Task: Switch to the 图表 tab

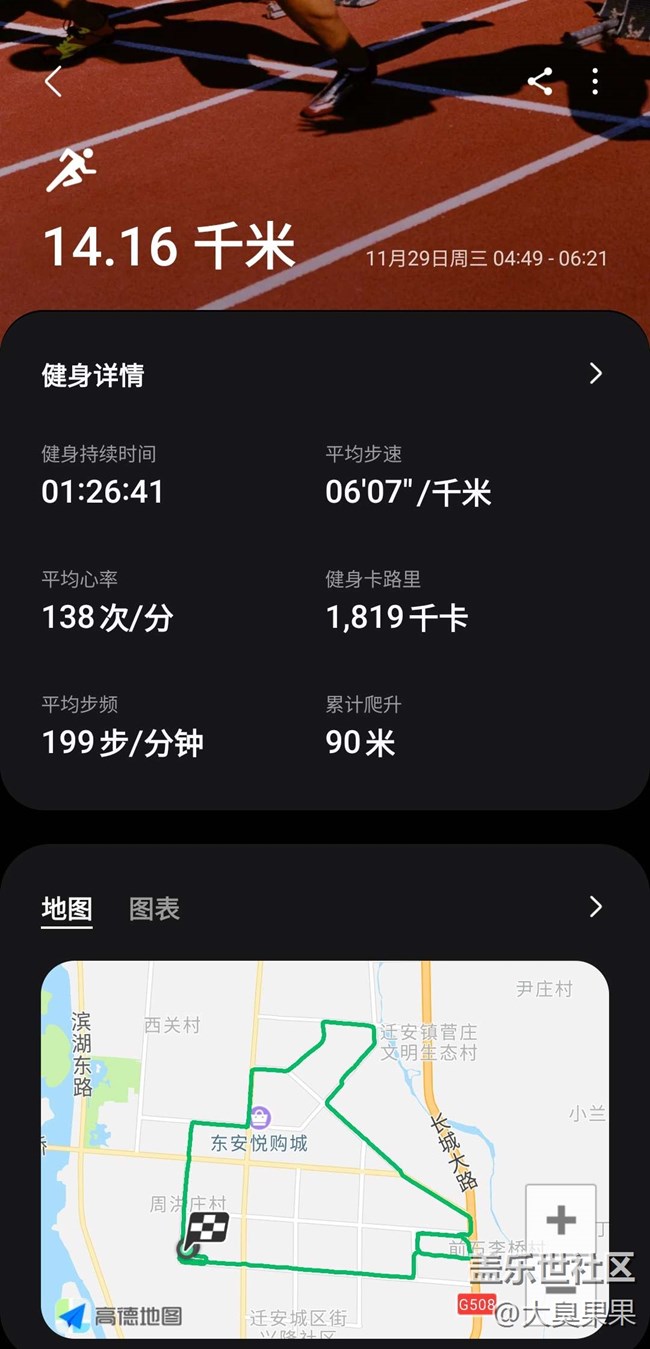Action: (154, 908)
